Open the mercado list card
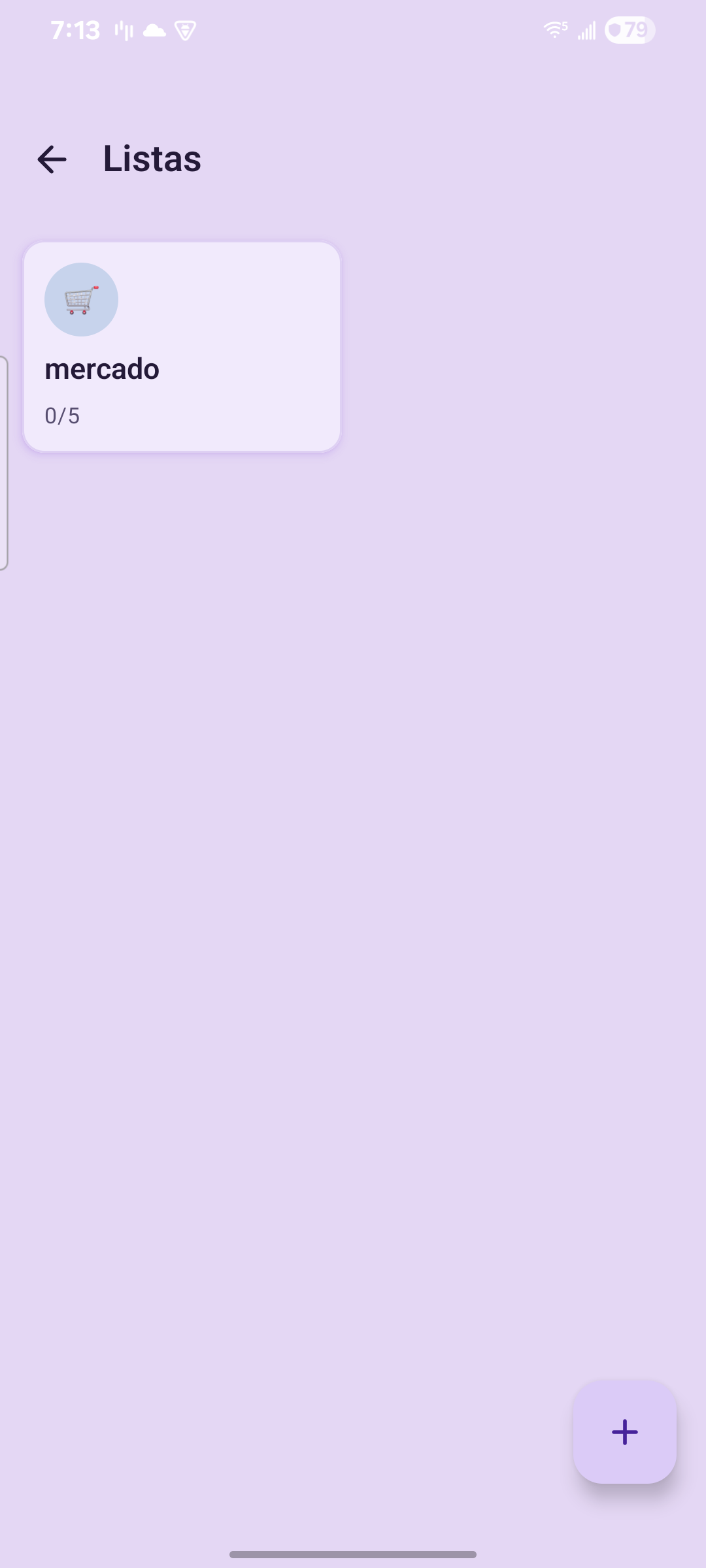 tap(182, 346)
